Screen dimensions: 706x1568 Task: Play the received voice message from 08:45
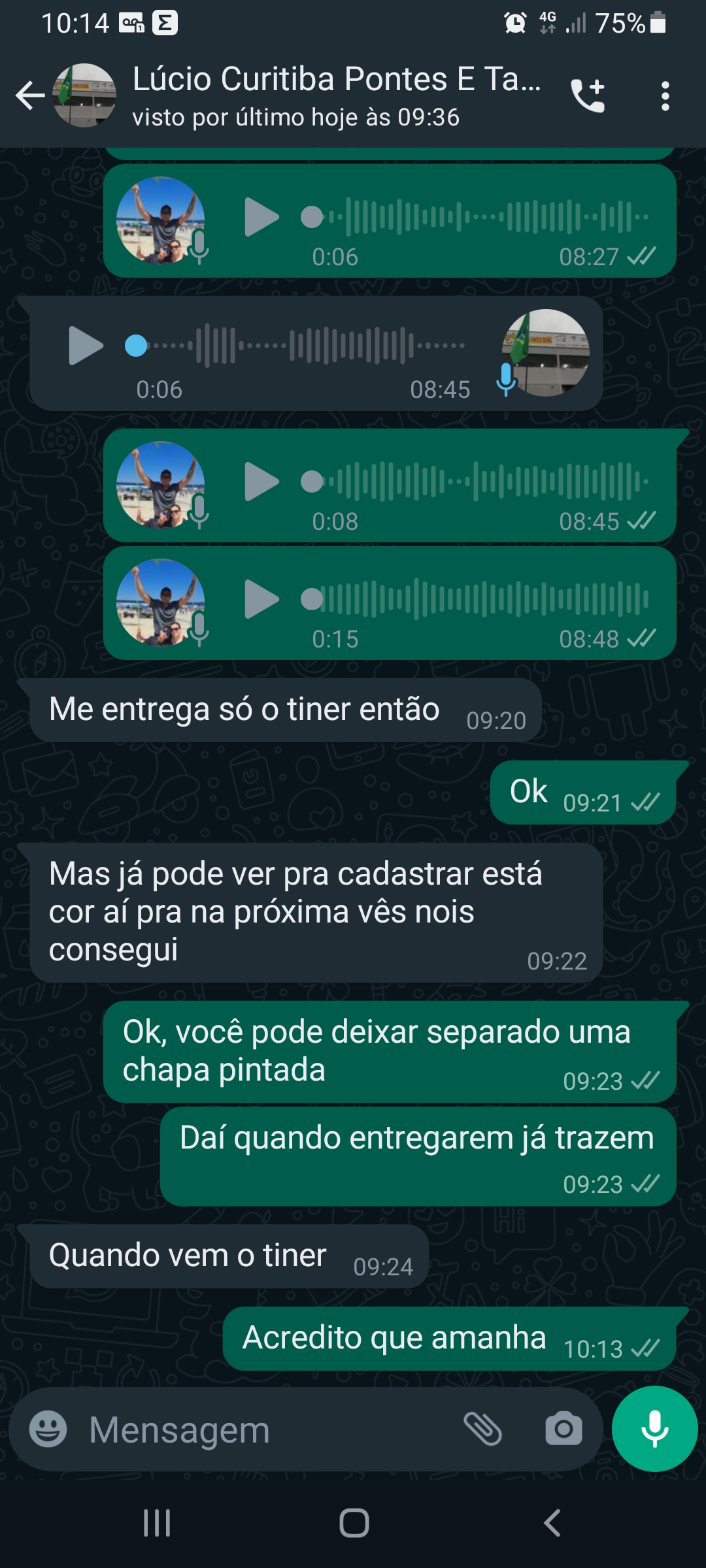click(x=86, y=345)
